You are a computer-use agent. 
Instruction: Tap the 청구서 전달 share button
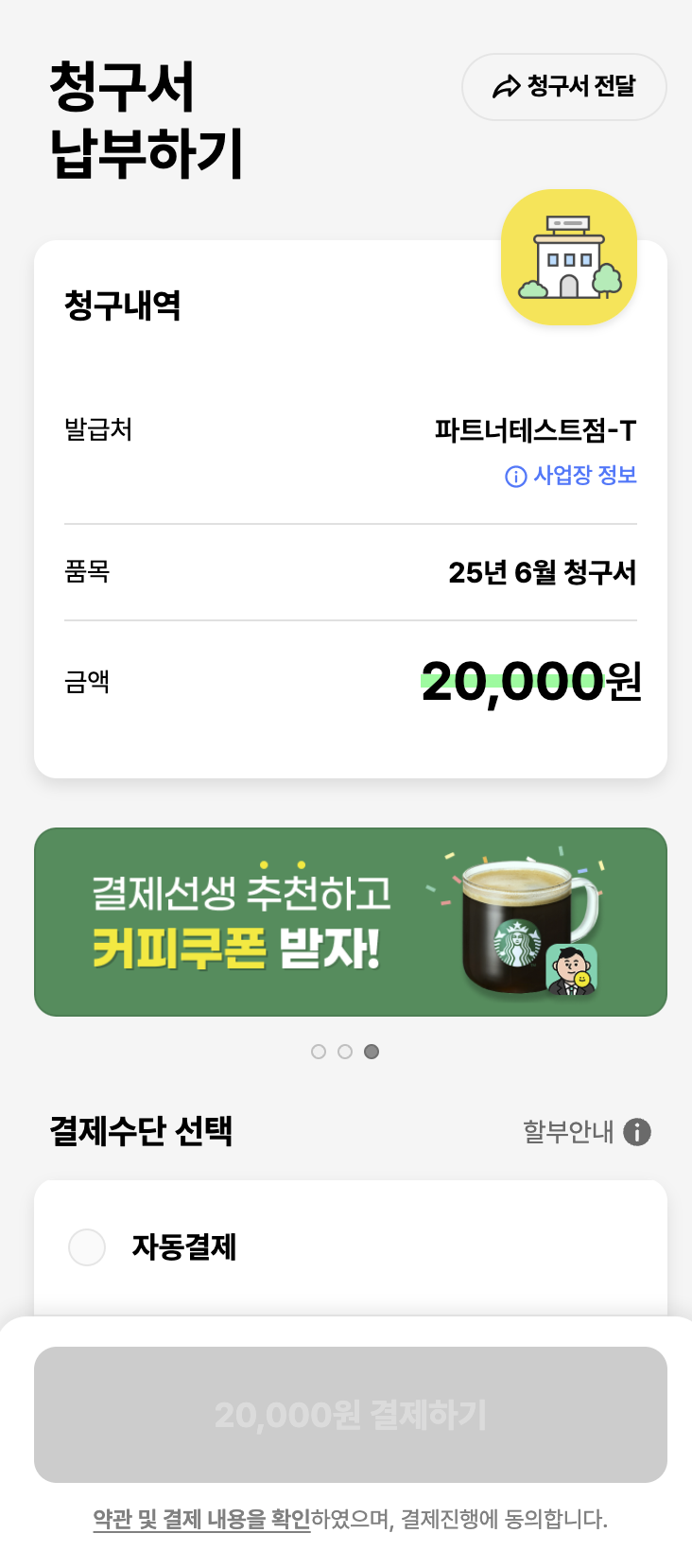click(x=563, y=87)
